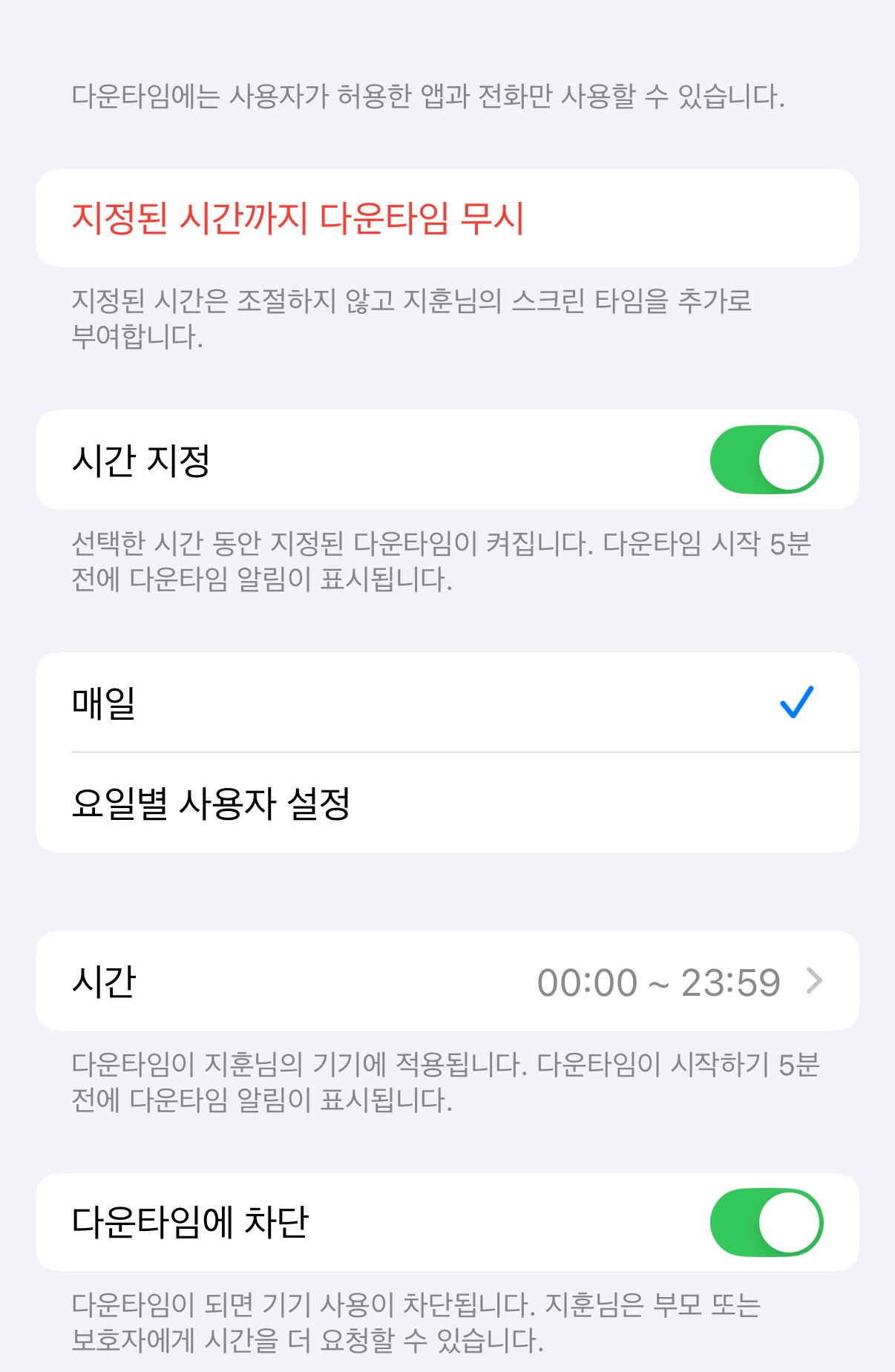Select the 매일 schedule option

[x=447, y=702]
